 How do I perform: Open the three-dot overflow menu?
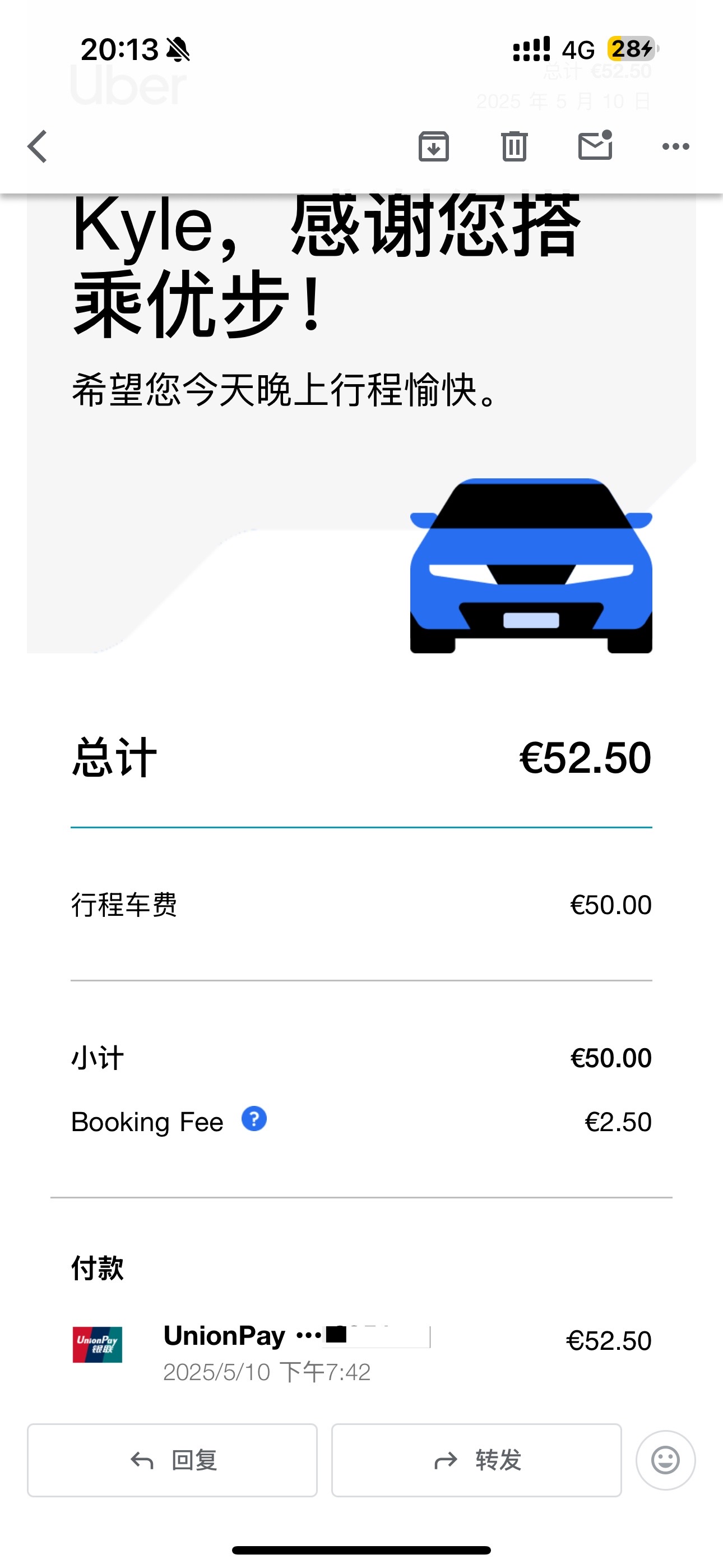tap(675, 147)
